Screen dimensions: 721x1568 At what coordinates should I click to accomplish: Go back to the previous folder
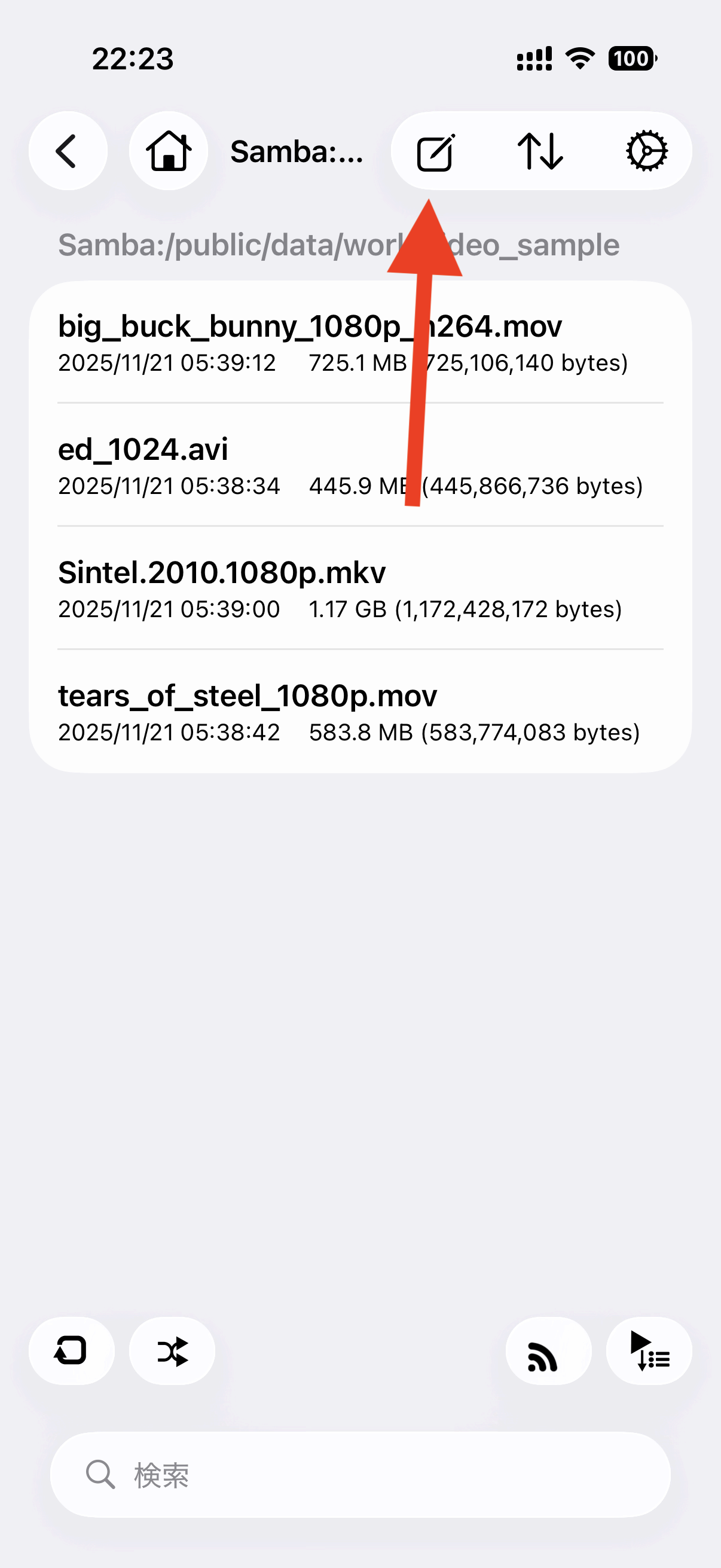pyautogui.click(x=68, y=151)
